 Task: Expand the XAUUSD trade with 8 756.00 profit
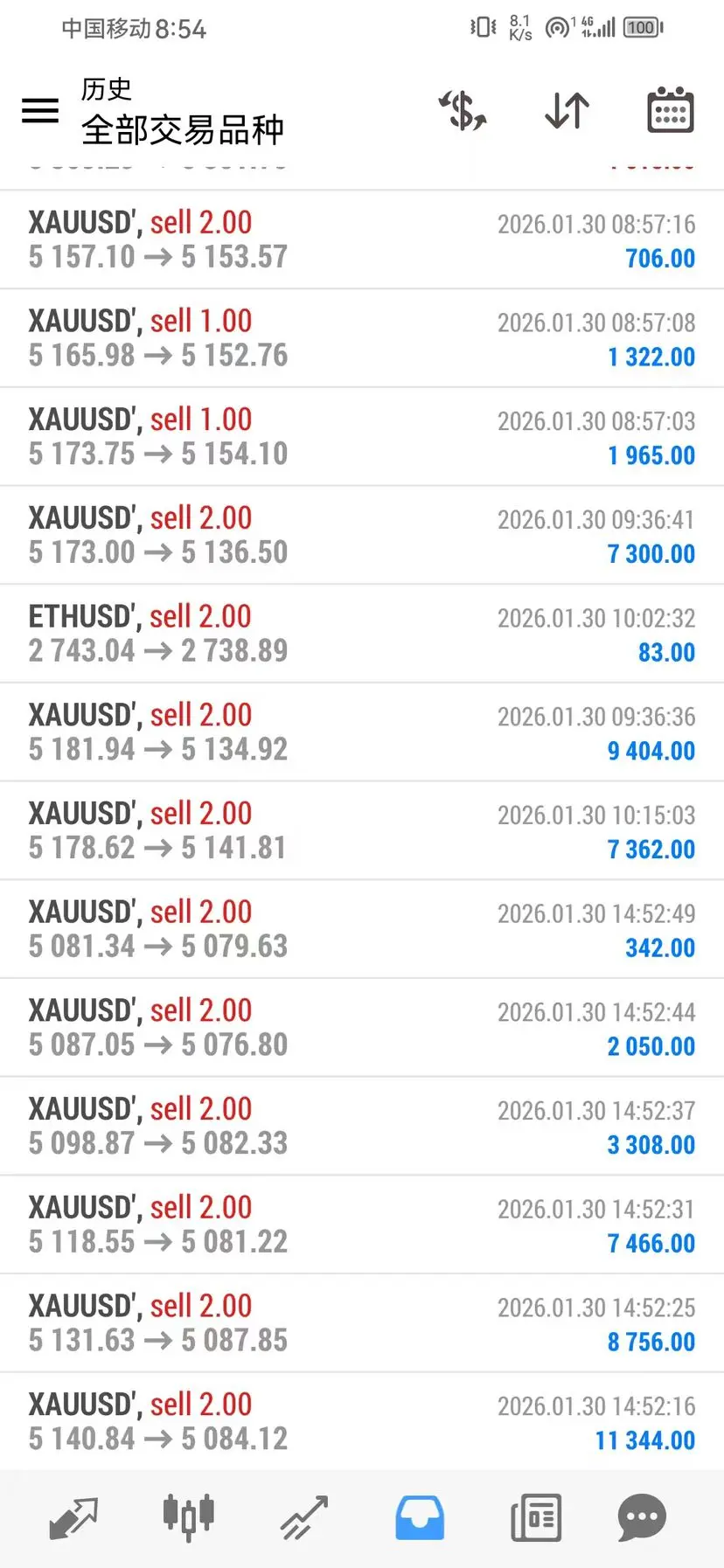(x=361, y=1323)
